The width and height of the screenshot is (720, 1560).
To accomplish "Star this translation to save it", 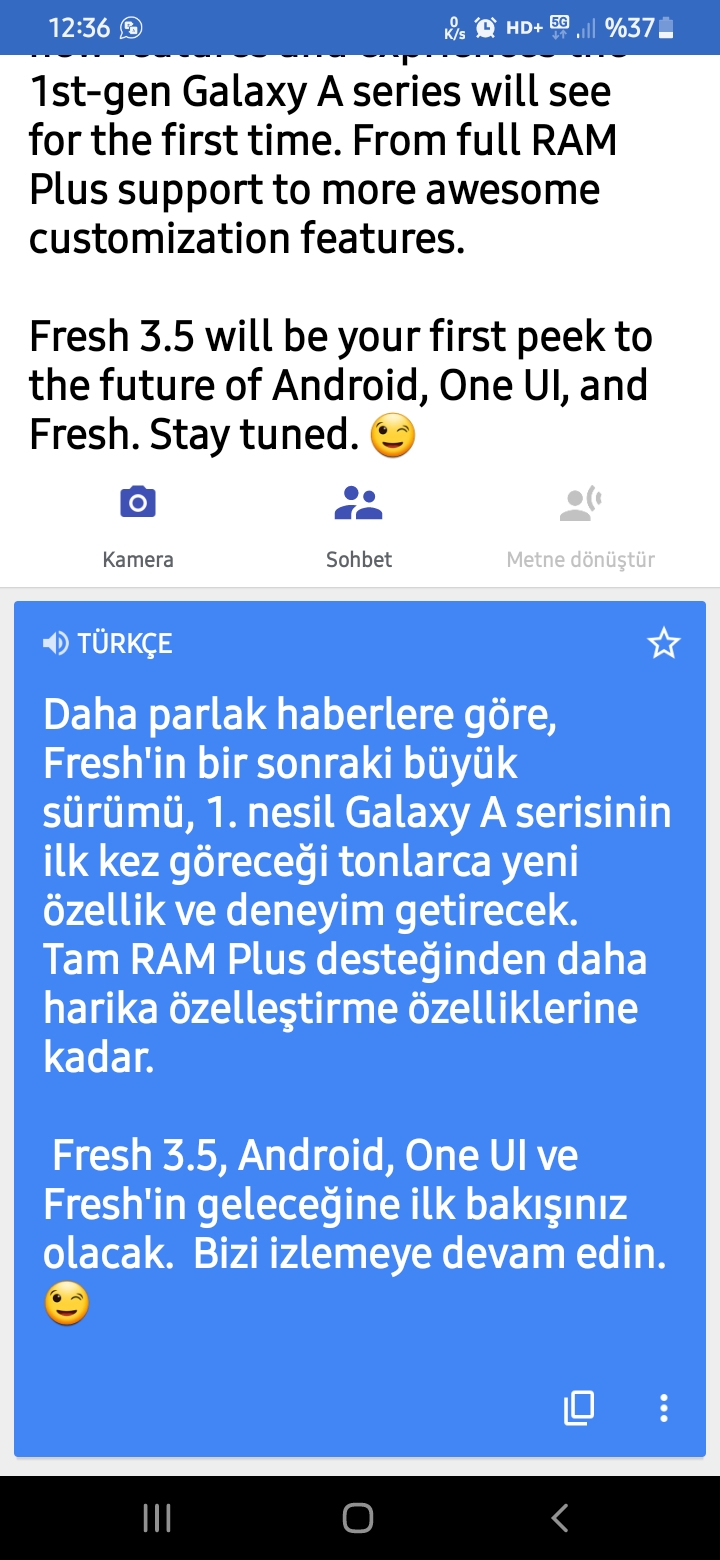I will click(x=664, y=644).
